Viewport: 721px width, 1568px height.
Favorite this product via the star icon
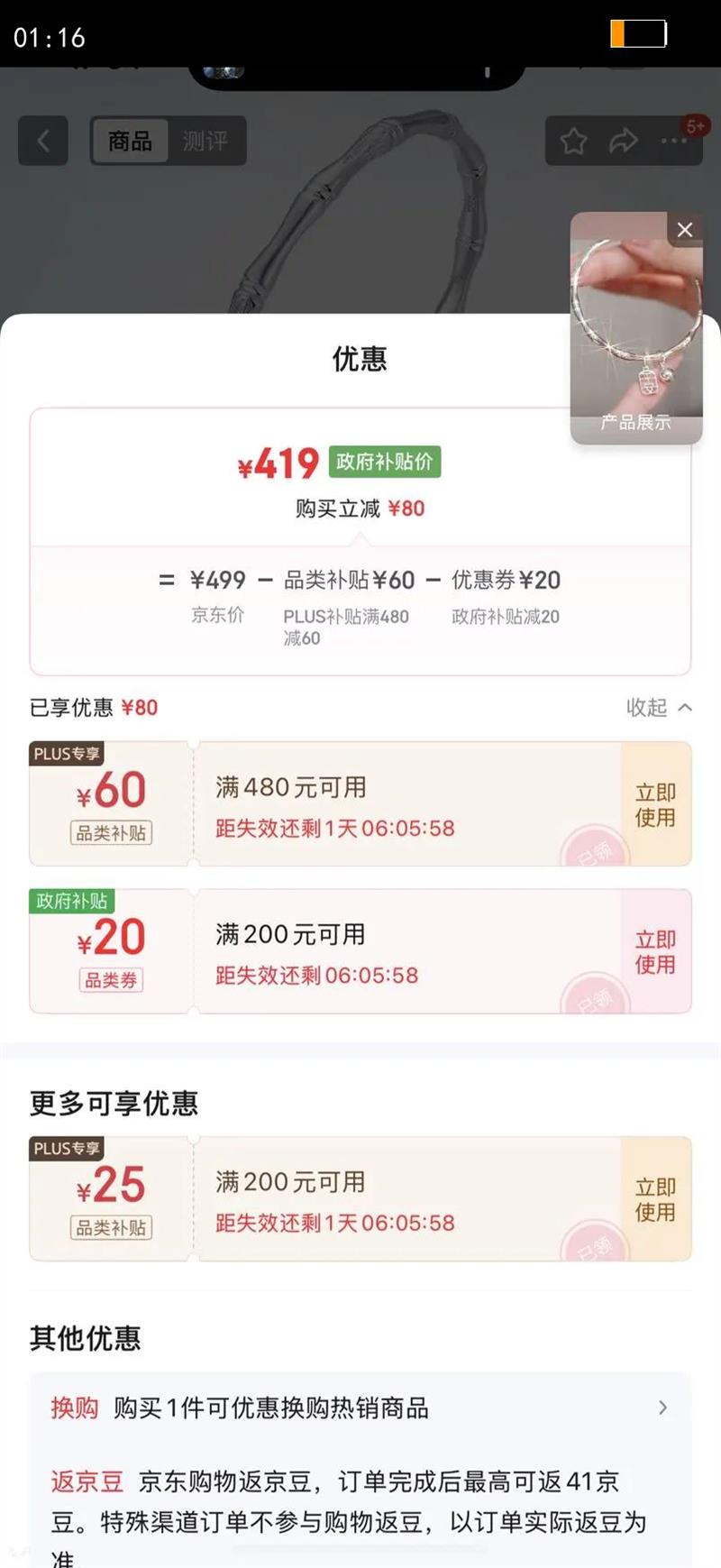pos(573,142)
